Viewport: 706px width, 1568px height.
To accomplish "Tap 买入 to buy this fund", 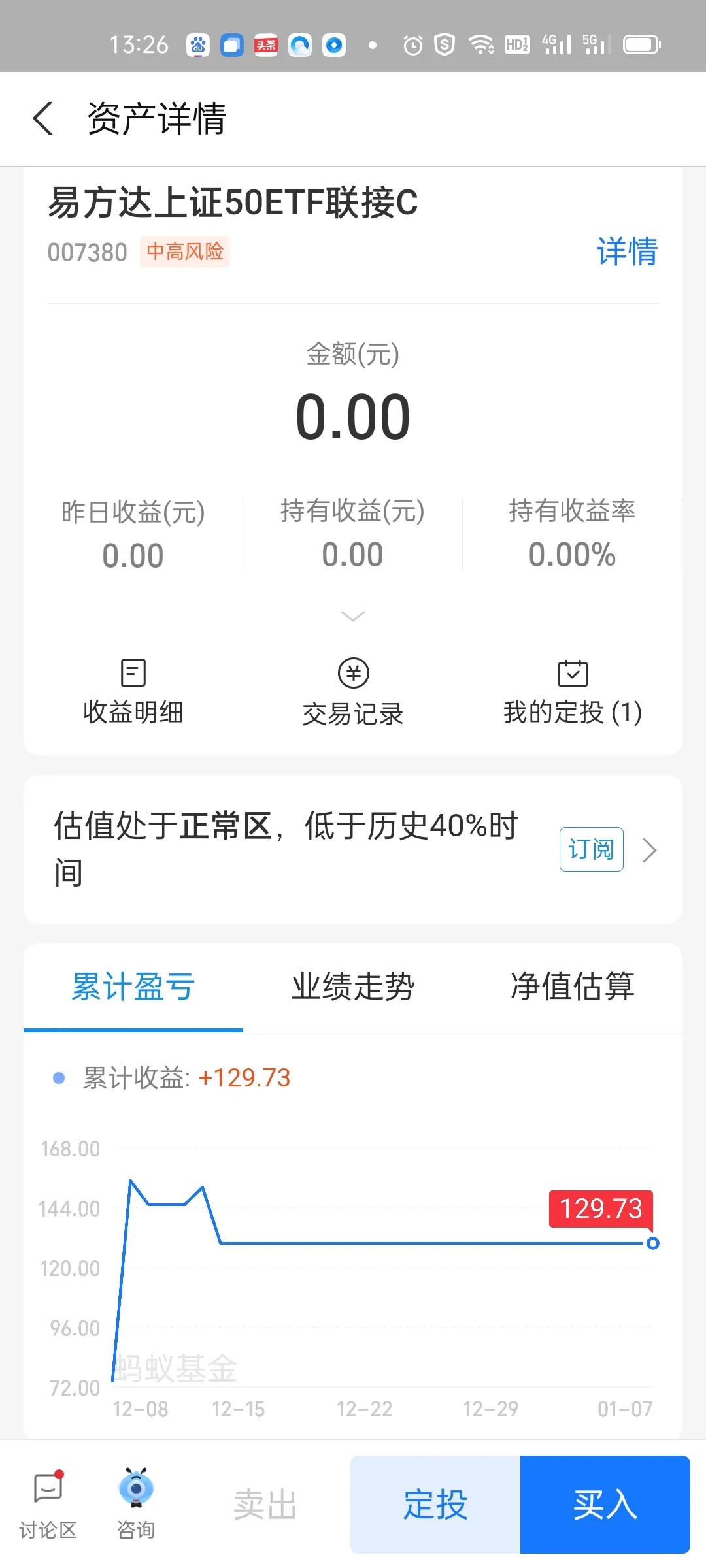I will pos(605,1505).
